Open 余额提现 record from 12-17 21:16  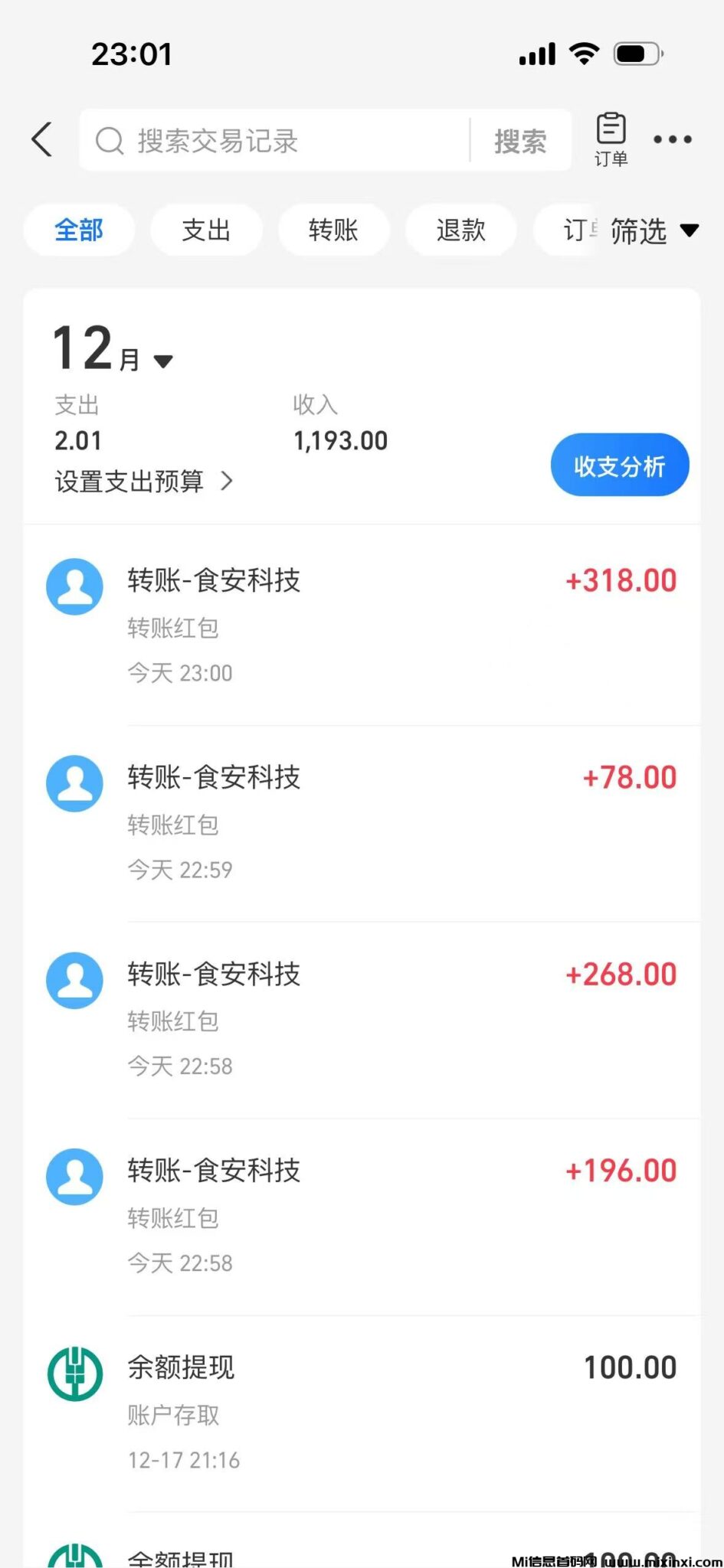tap(362, 1413)
